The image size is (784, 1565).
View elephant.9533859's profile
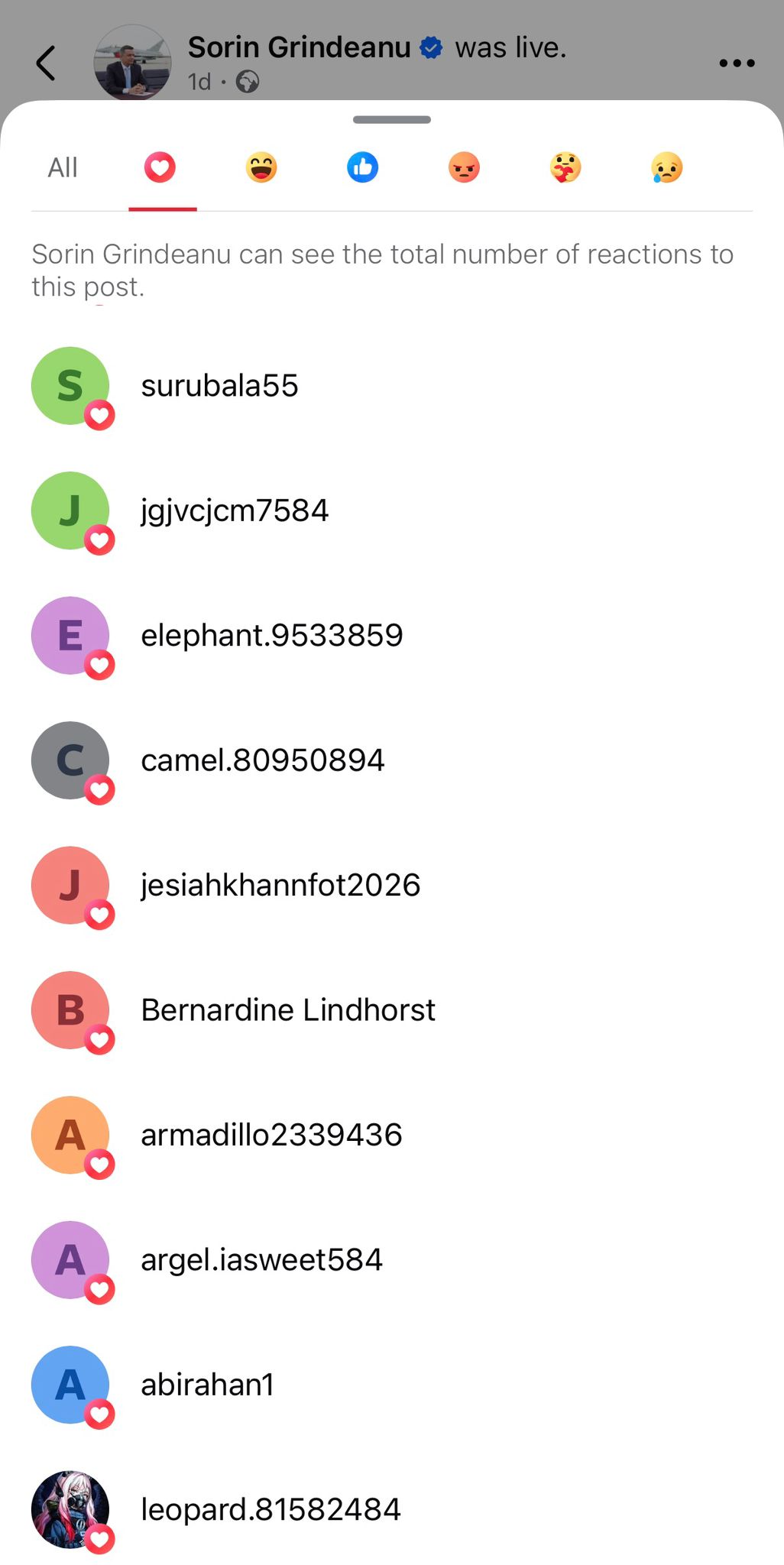[x=271, y=636]
